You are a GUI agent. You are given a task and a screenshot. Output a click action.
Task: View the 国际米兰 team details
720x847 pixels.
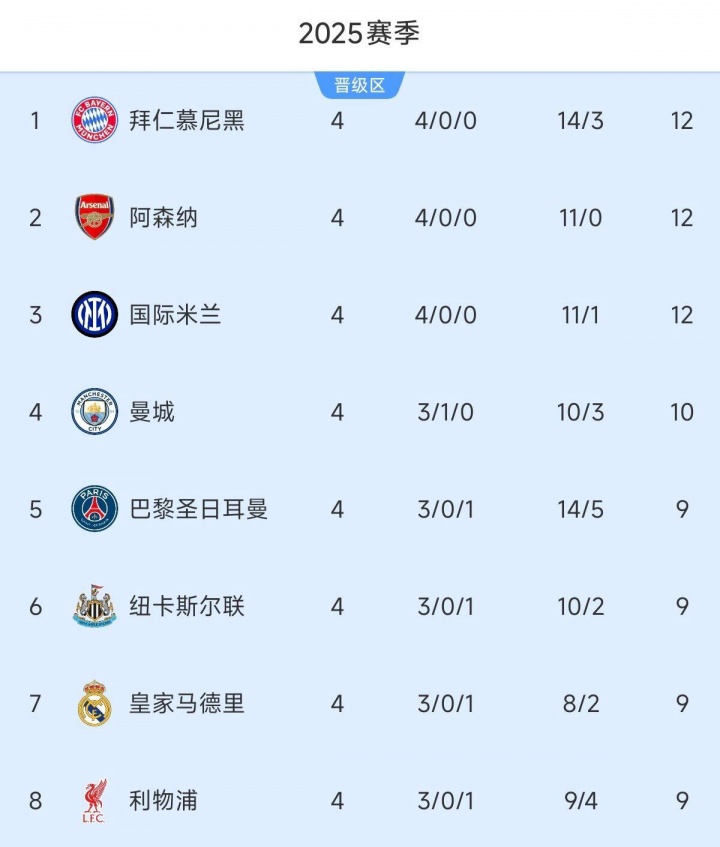(175, 315)
